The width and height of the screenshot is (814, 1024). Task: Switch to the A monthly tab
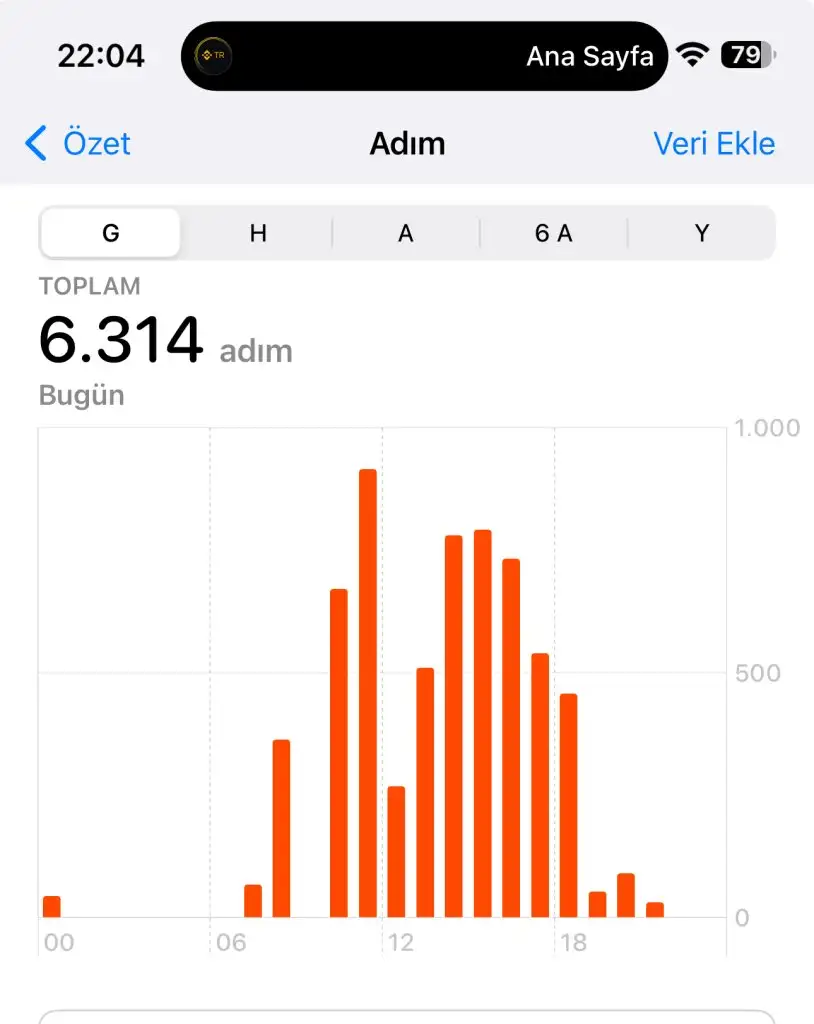click(406, 233)
